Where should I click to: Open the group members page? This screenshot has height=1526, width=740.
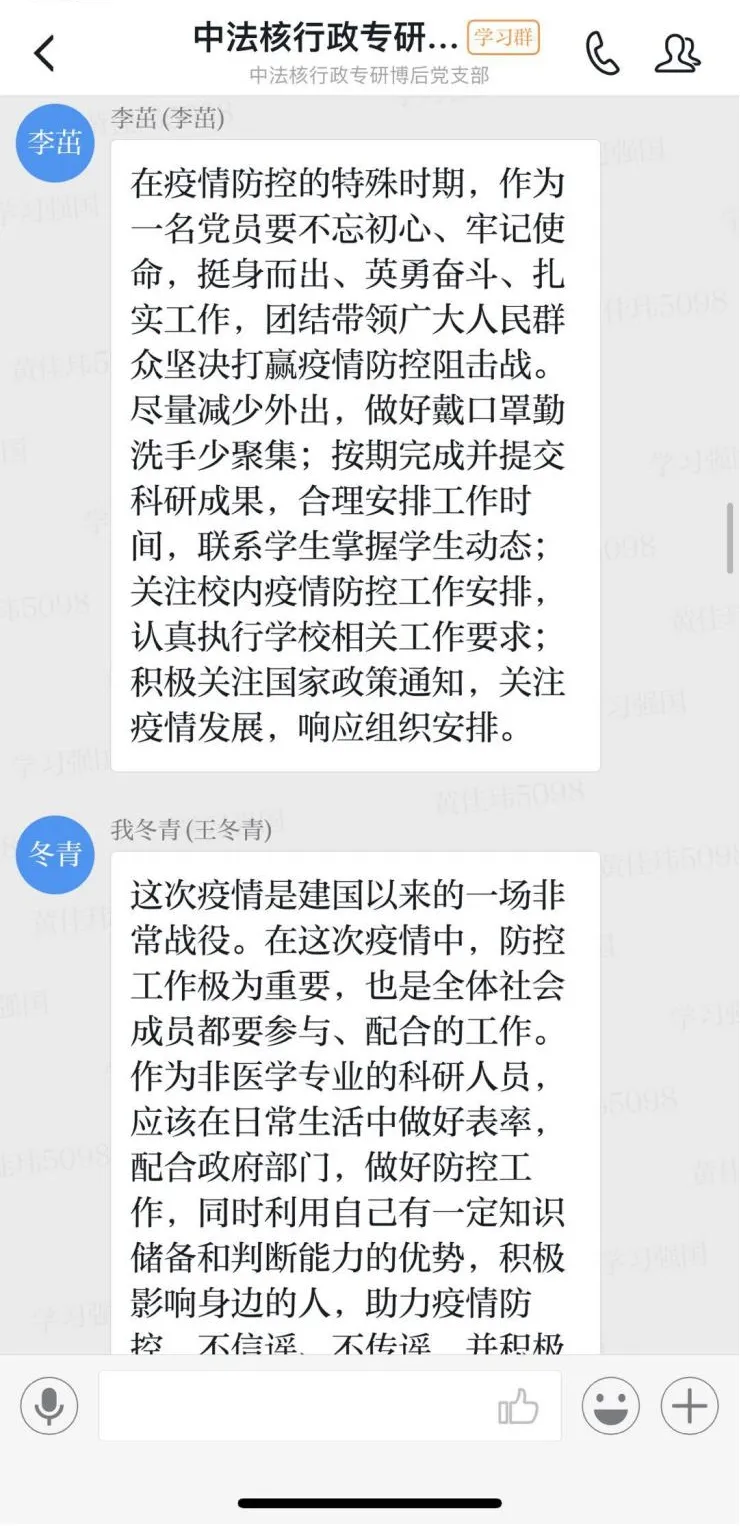[x=677, y=53]
